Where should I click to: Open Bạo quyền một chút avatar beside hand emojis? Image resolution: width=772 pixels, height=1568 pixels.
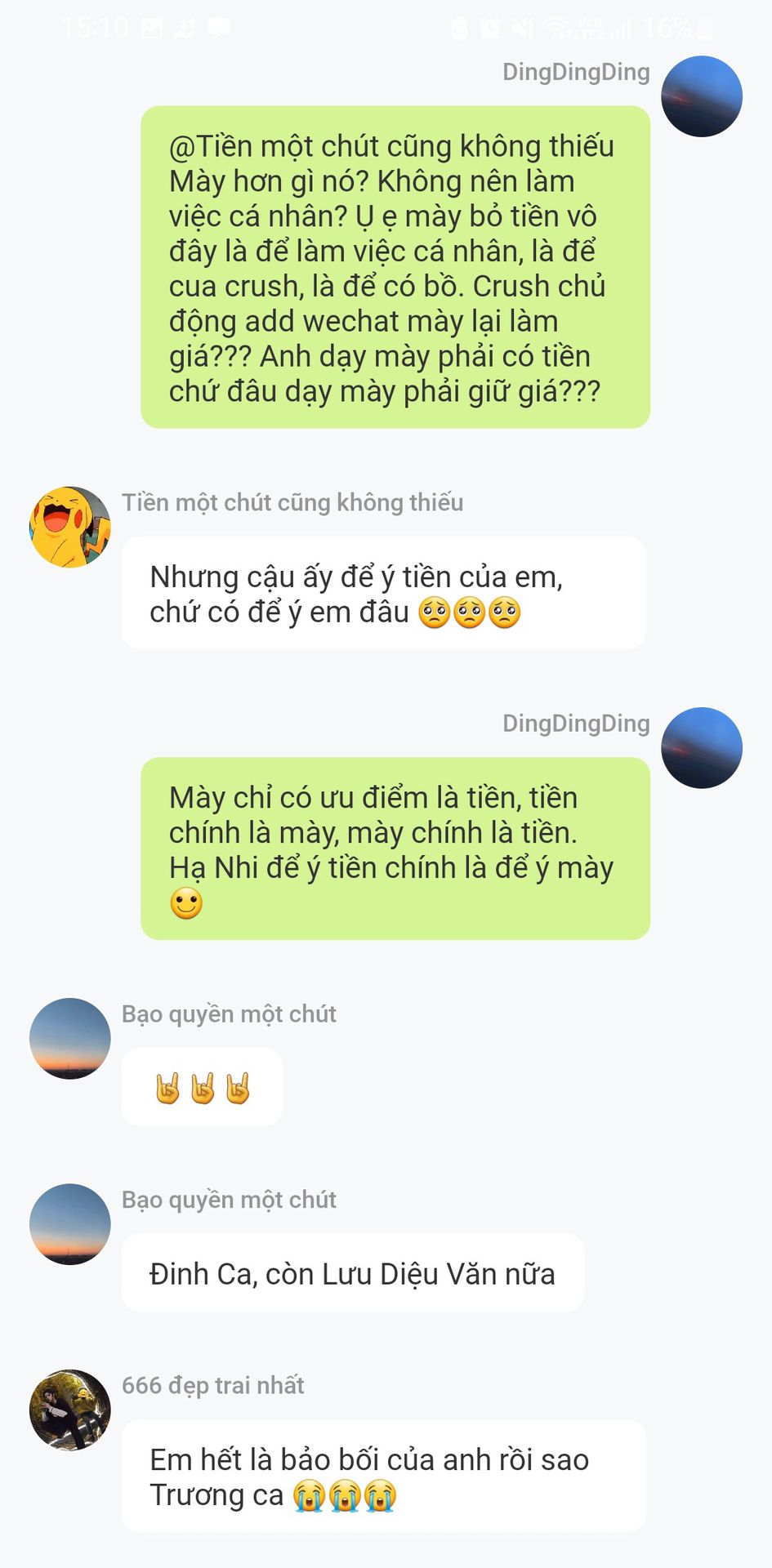[x=70, y=1039]
